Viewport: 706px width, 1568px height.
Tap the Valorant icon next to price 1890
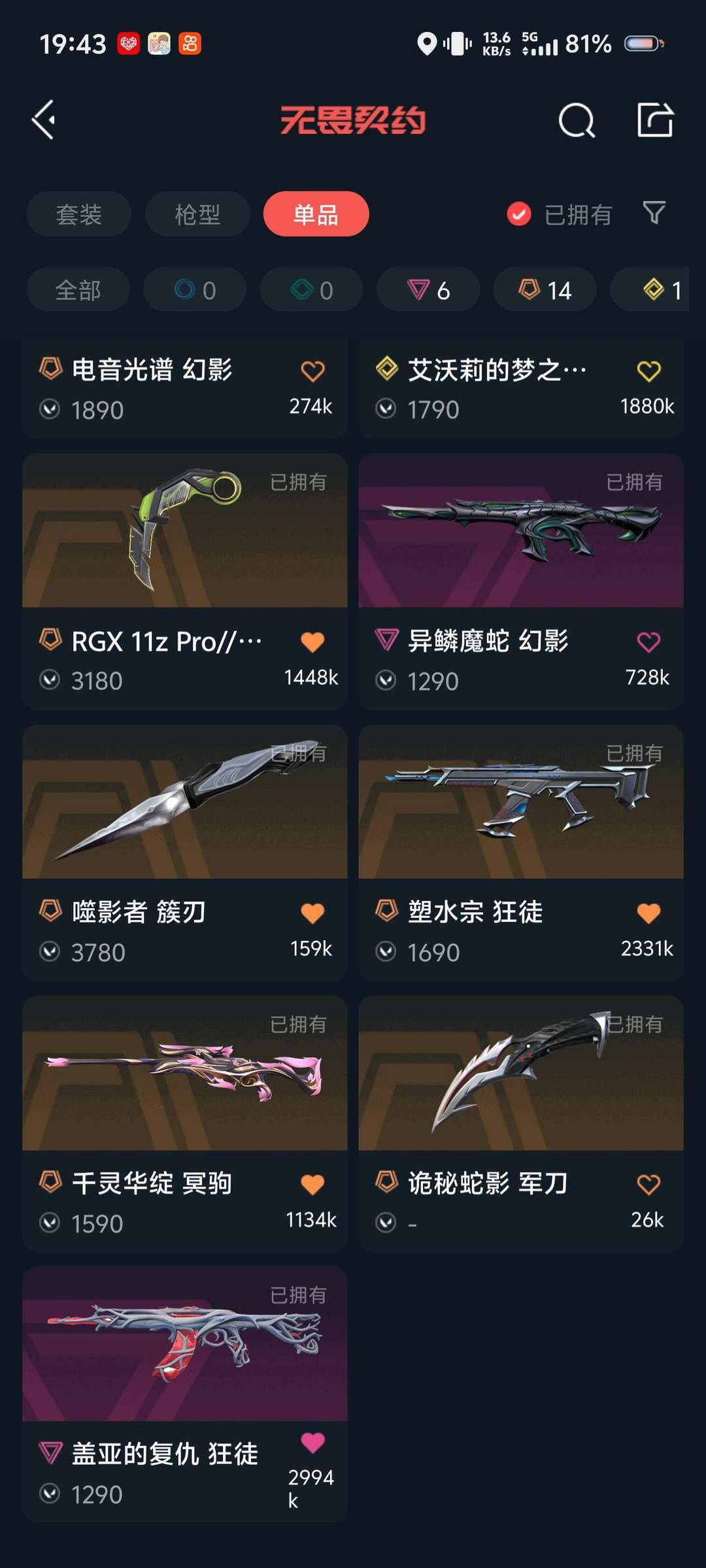(x=50, y=410)
